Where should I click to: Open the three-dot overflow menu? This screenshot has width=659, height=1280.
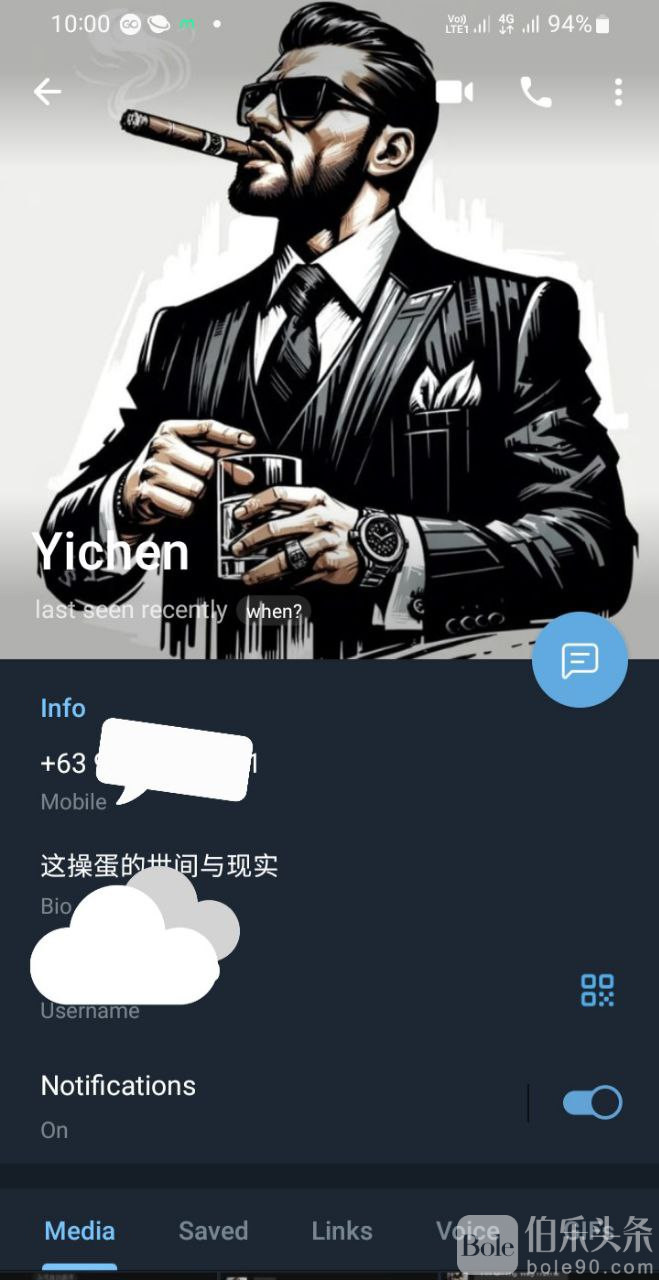click(618, 93)
